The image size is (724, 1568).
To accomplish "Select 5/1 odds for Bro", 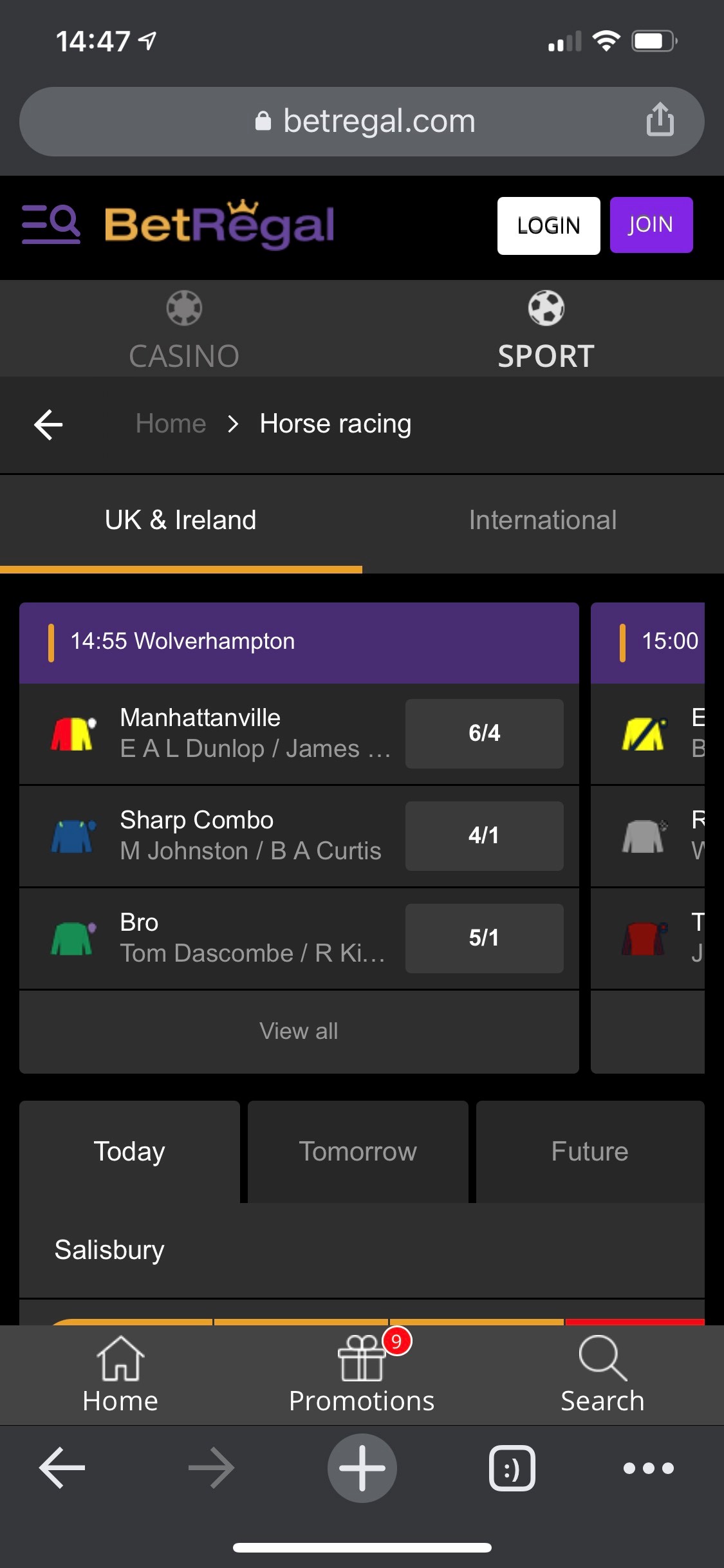I will (x=484, y=938).
